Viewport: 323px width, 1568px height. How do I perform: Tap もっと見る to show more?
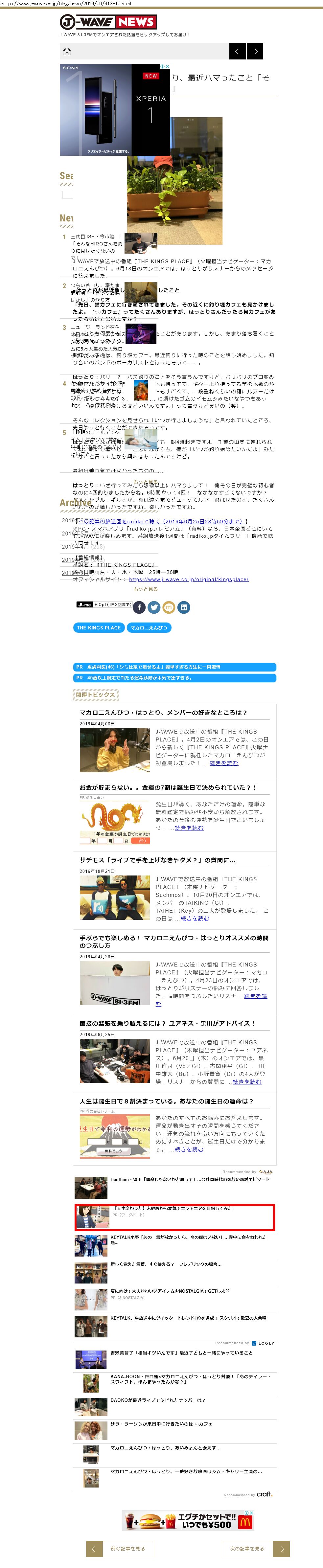145,589
